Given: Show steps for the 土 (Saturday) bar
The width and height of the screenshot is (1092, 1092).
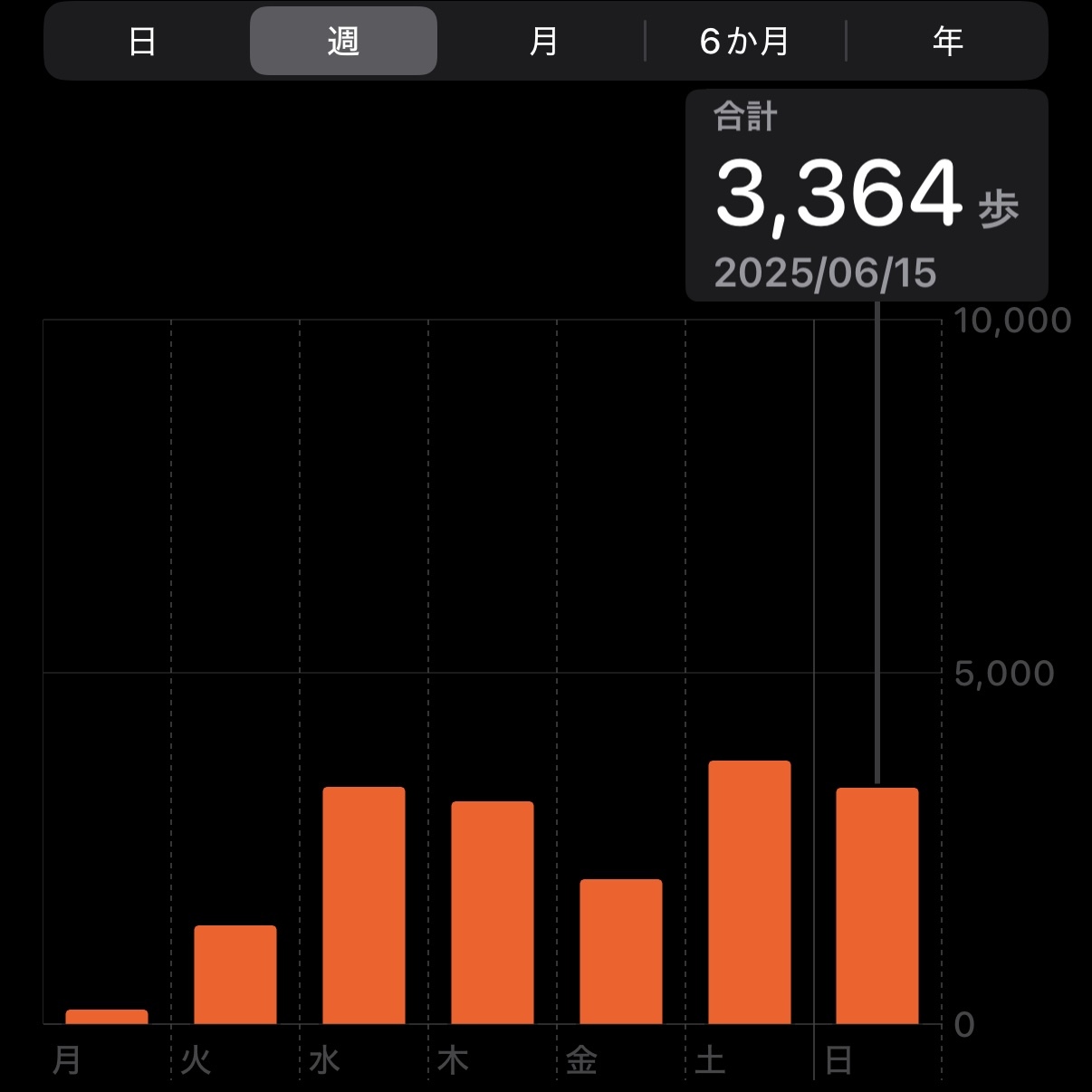Looking at the screenshot, I should [750, 892].
